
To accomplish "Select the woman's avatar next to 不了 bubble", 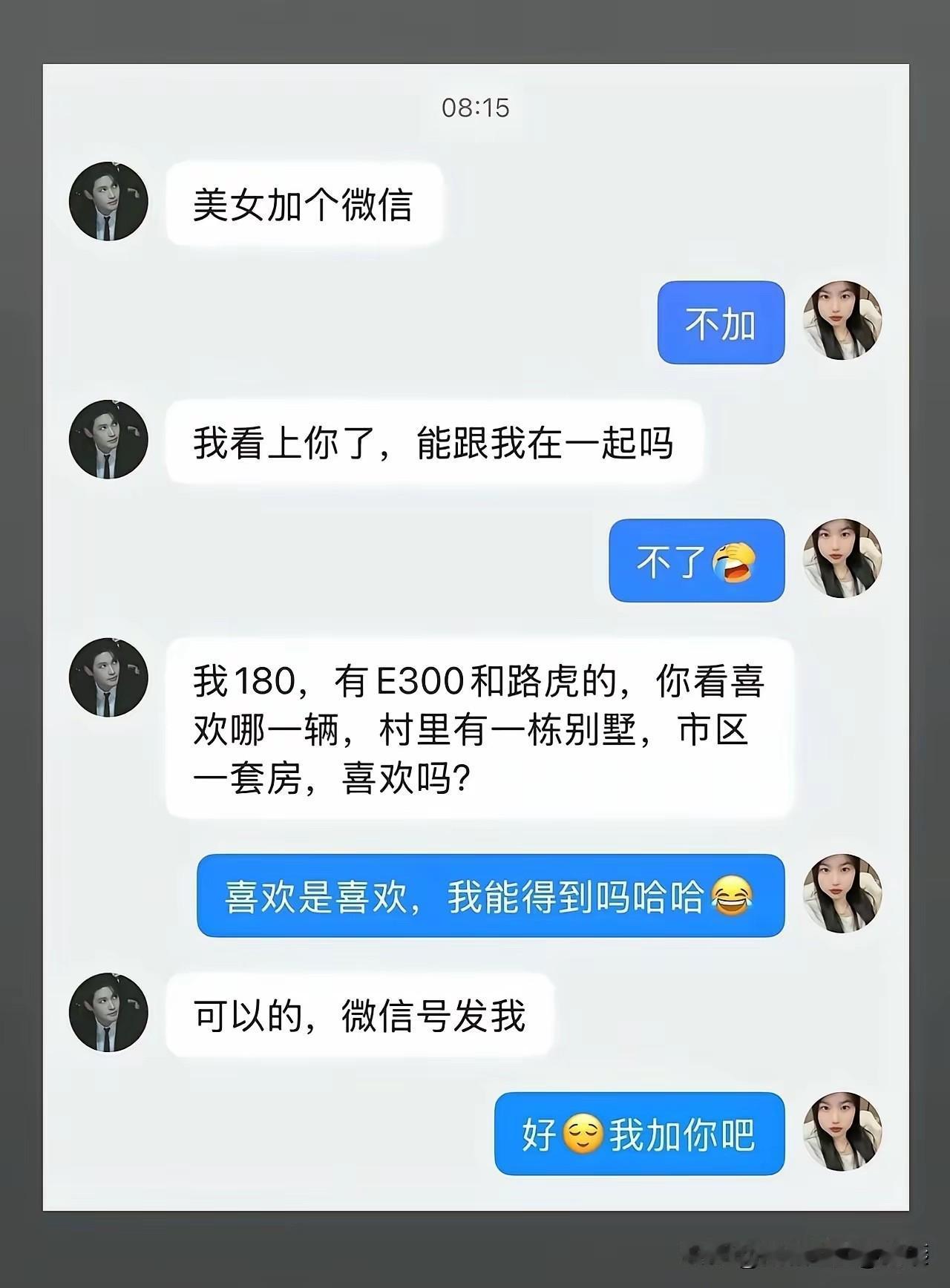I will pos(841,560).
